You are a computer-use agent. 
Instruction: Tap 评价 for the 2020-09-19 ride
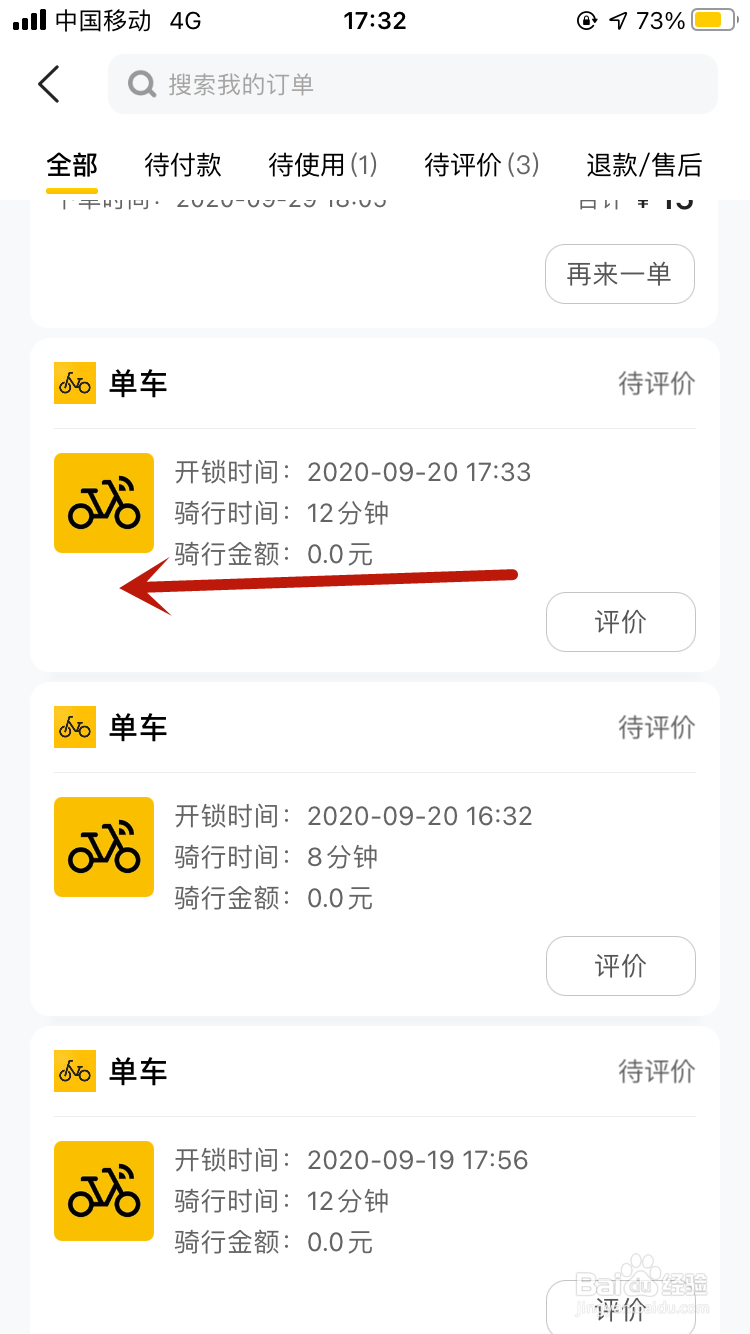tap(621, 1307)
